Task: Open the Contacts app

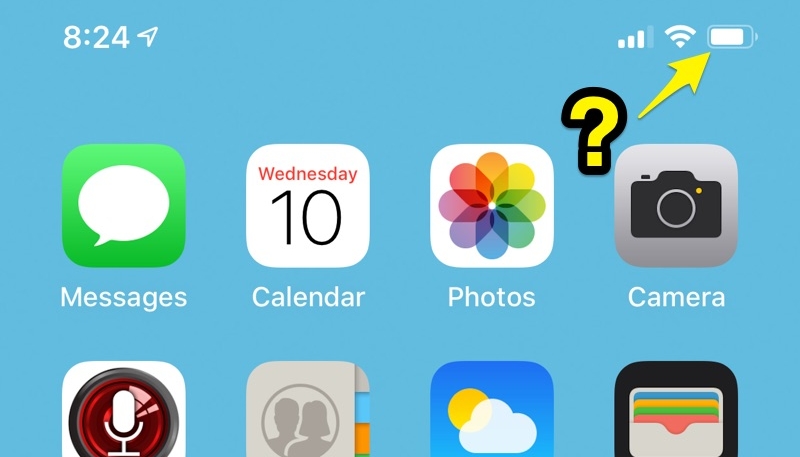Action: [308, 412]
